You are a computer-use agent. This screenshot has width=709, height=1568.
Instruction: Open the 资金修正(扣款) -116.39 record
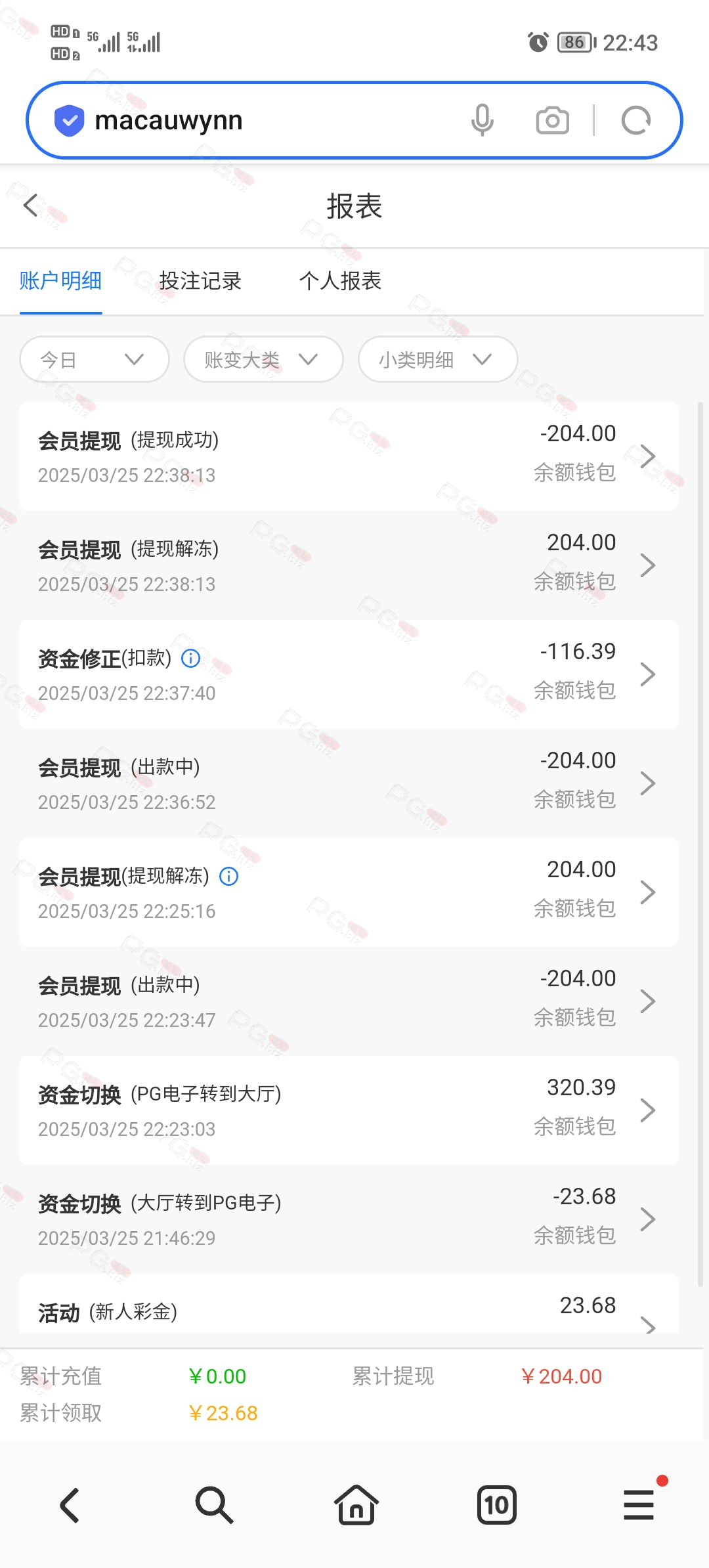(x=349, y=674)
